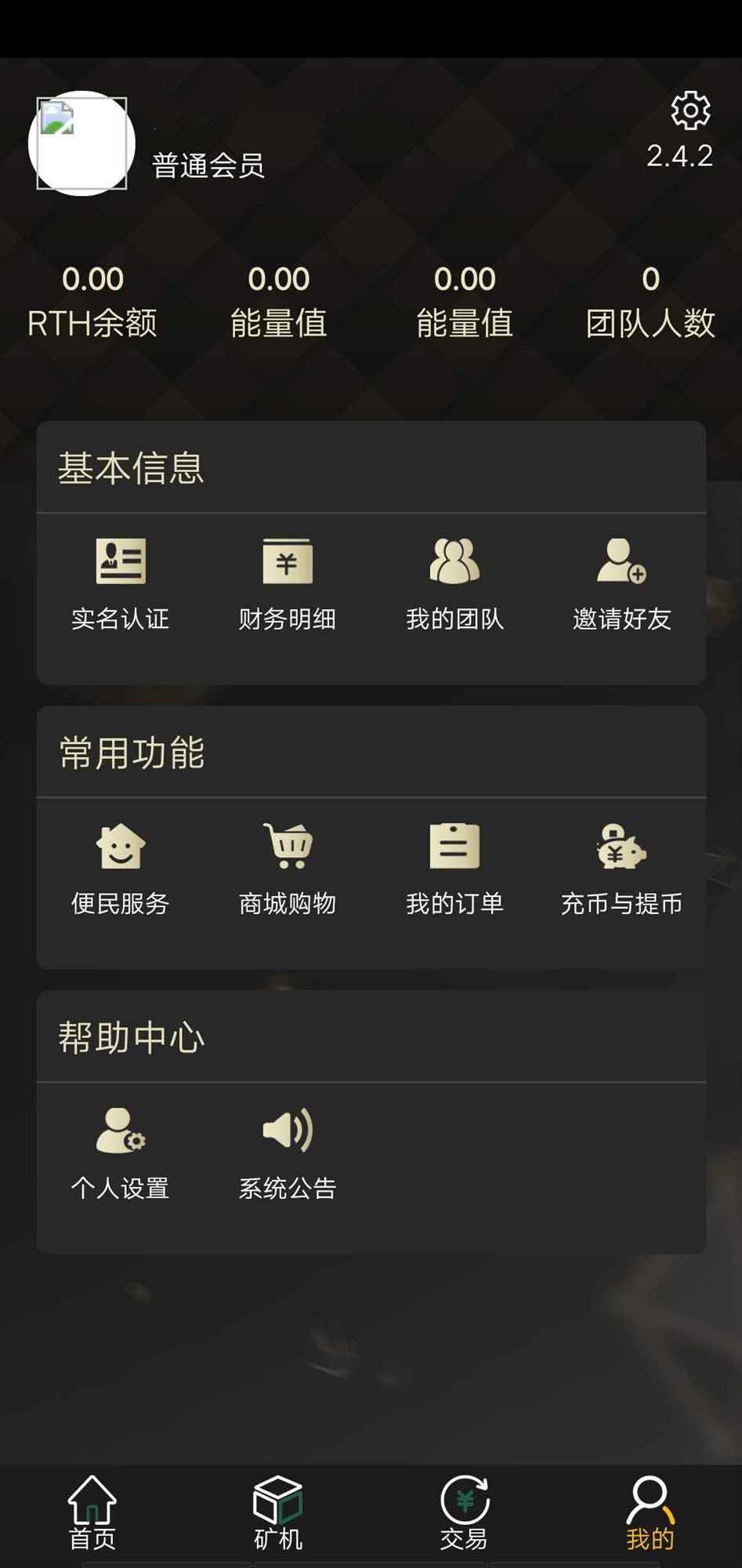Screen dimensions: 742x1568
Task: Tap the RTH余额 balance display
Action: pos(94,302)
